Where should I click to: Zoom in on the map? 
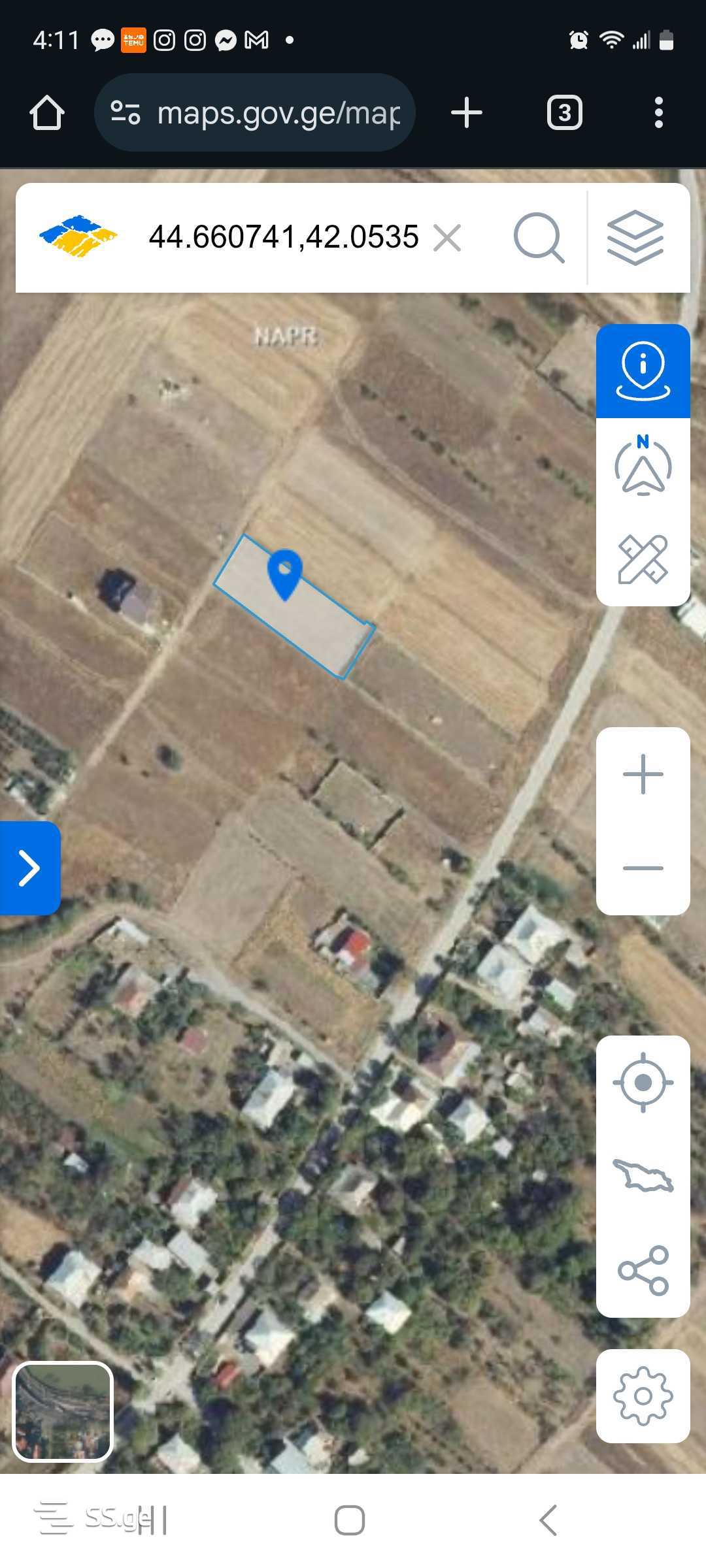point(643,774)
